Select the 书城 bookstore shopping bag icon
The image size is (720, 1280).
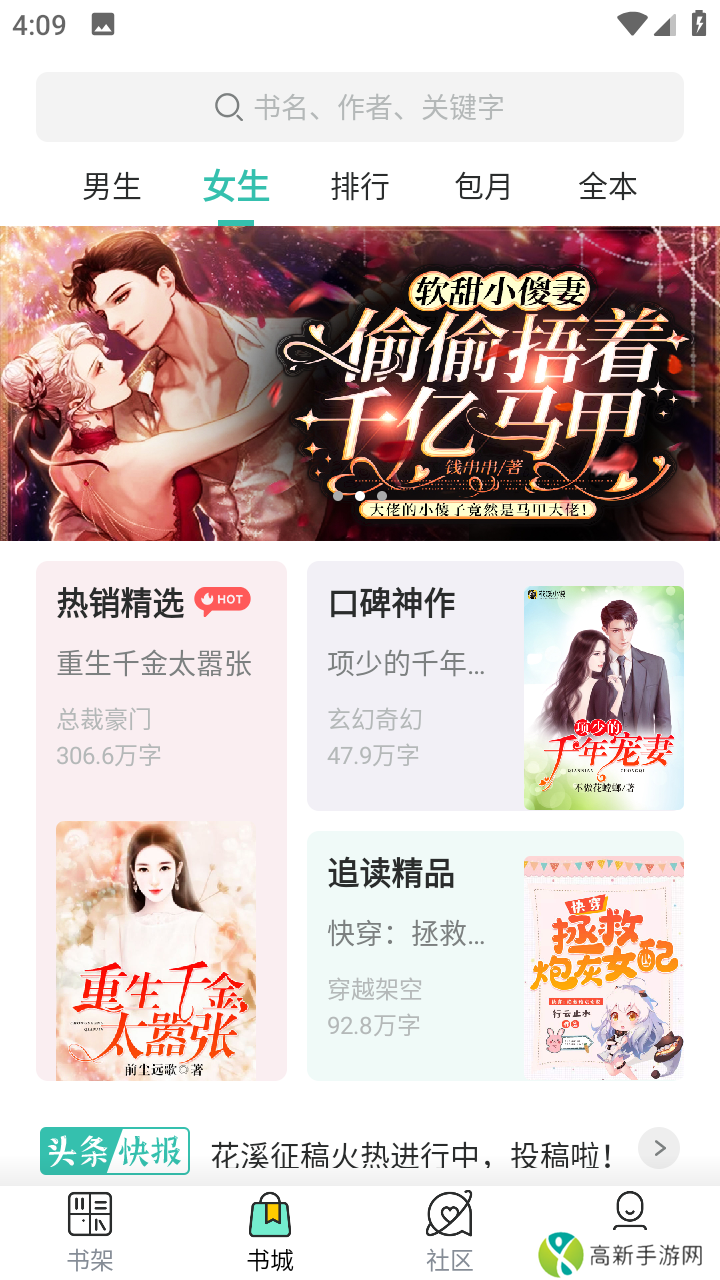point(269,1213)
